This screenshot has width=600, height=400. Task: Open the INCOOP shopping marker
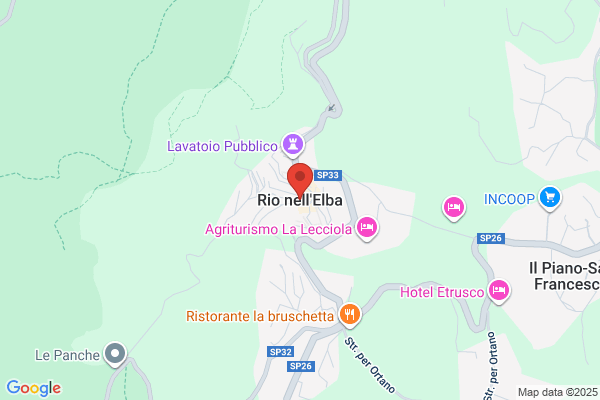pos(550,198)
